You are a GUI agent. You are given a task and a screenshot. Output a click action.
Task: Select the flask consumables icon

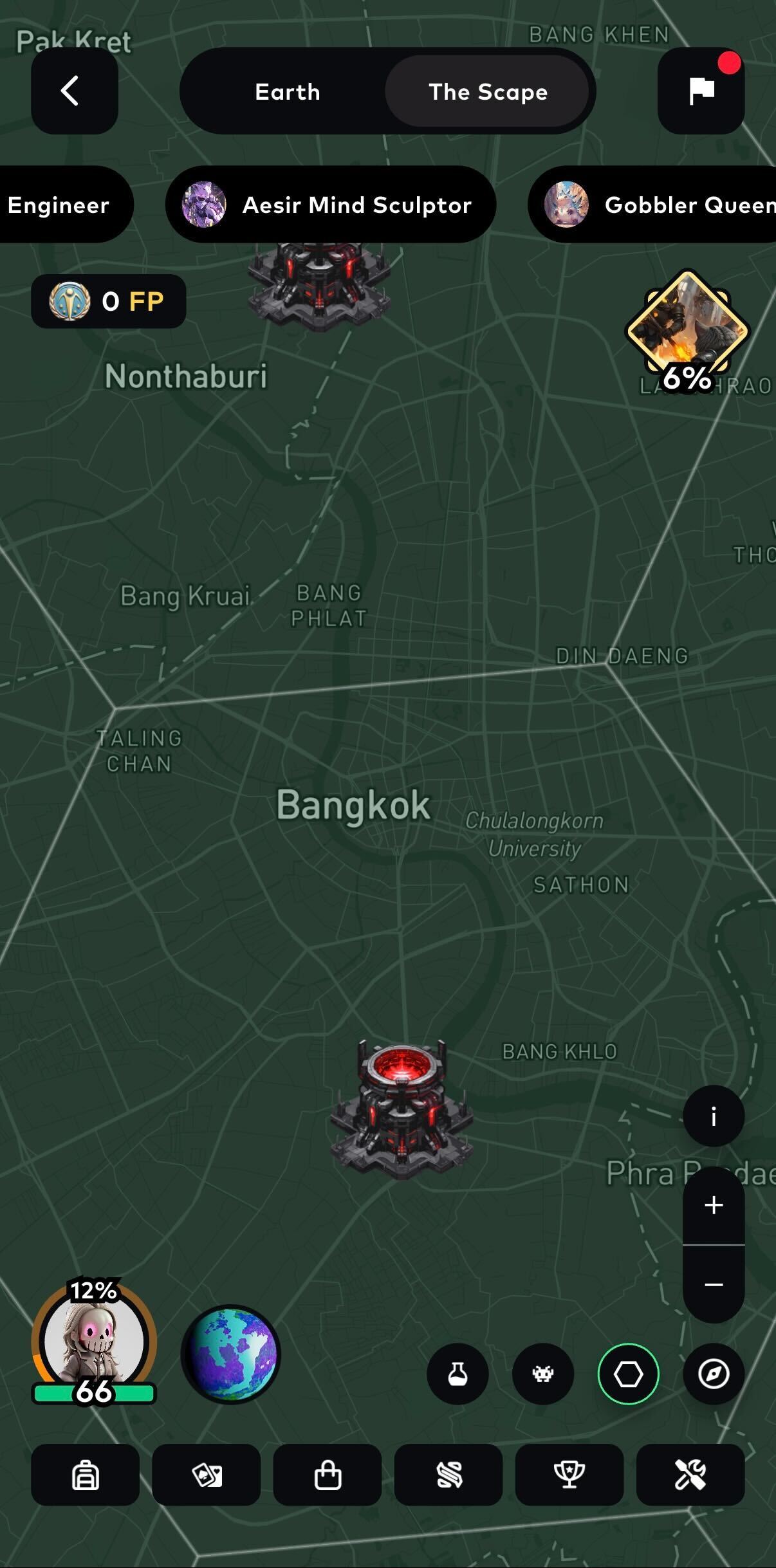click(x=457, y=1374)
